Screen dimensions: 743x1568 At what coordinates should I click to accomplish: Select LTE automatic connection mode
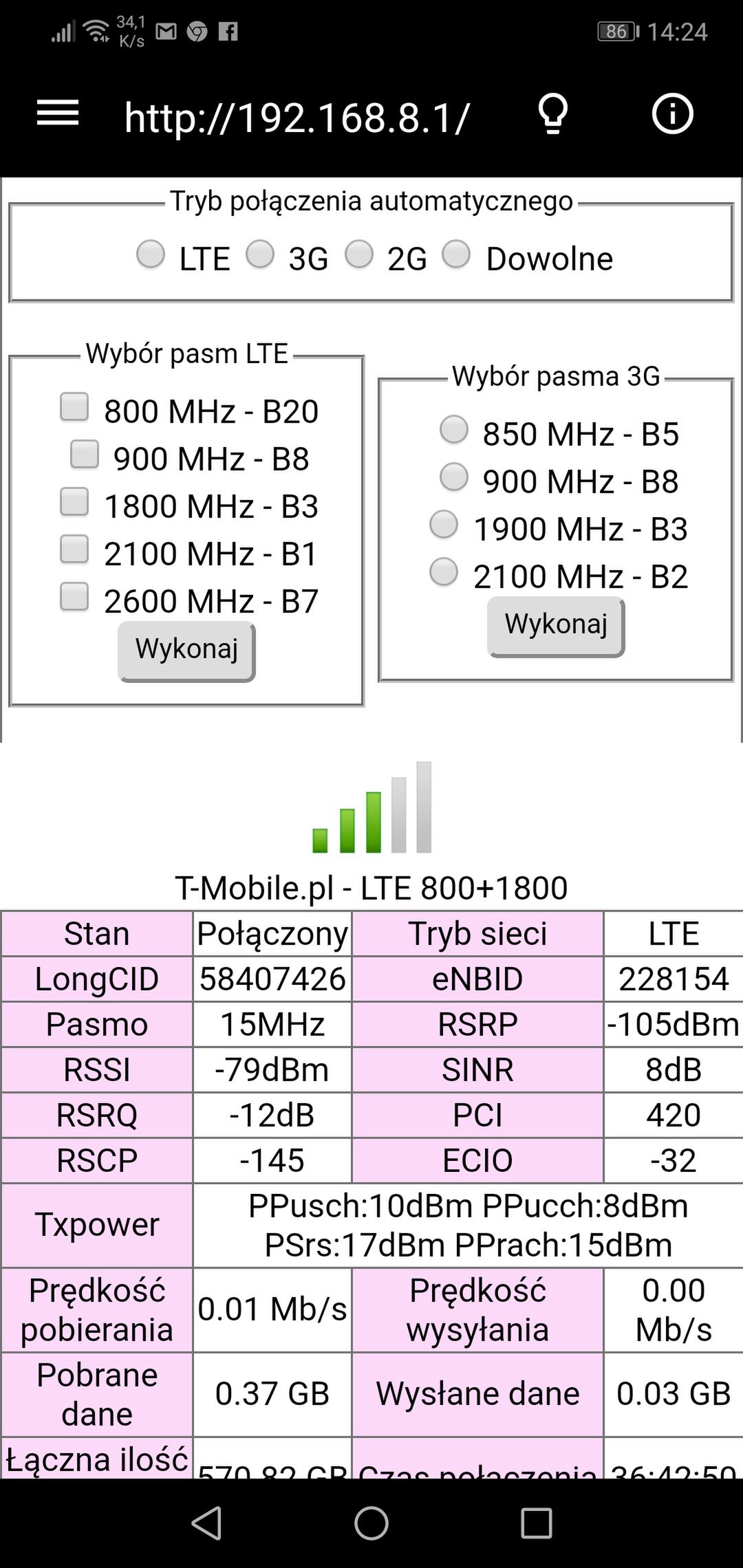(151, 254)
